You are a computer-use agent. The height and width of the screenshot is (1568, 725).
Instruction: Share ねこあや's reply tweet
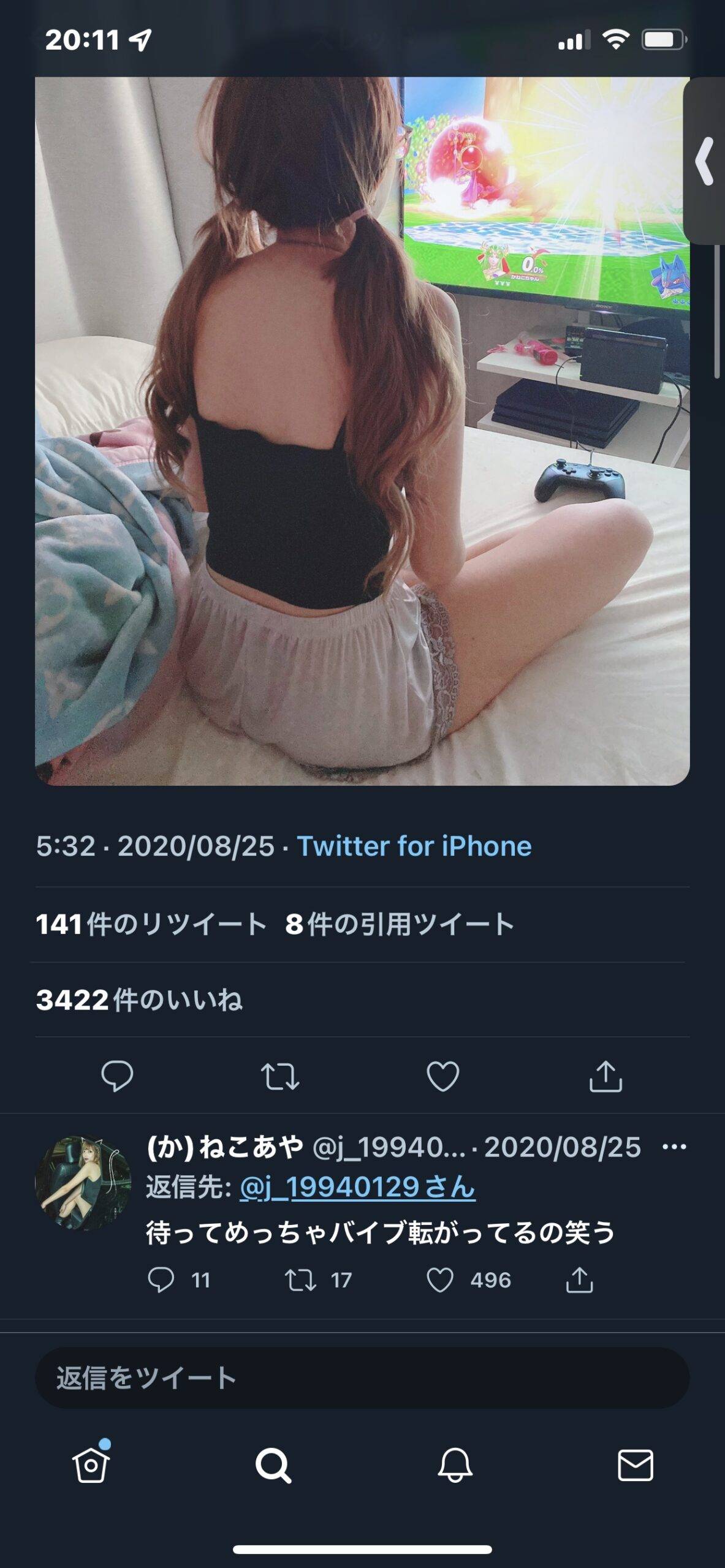(579, 1280)
